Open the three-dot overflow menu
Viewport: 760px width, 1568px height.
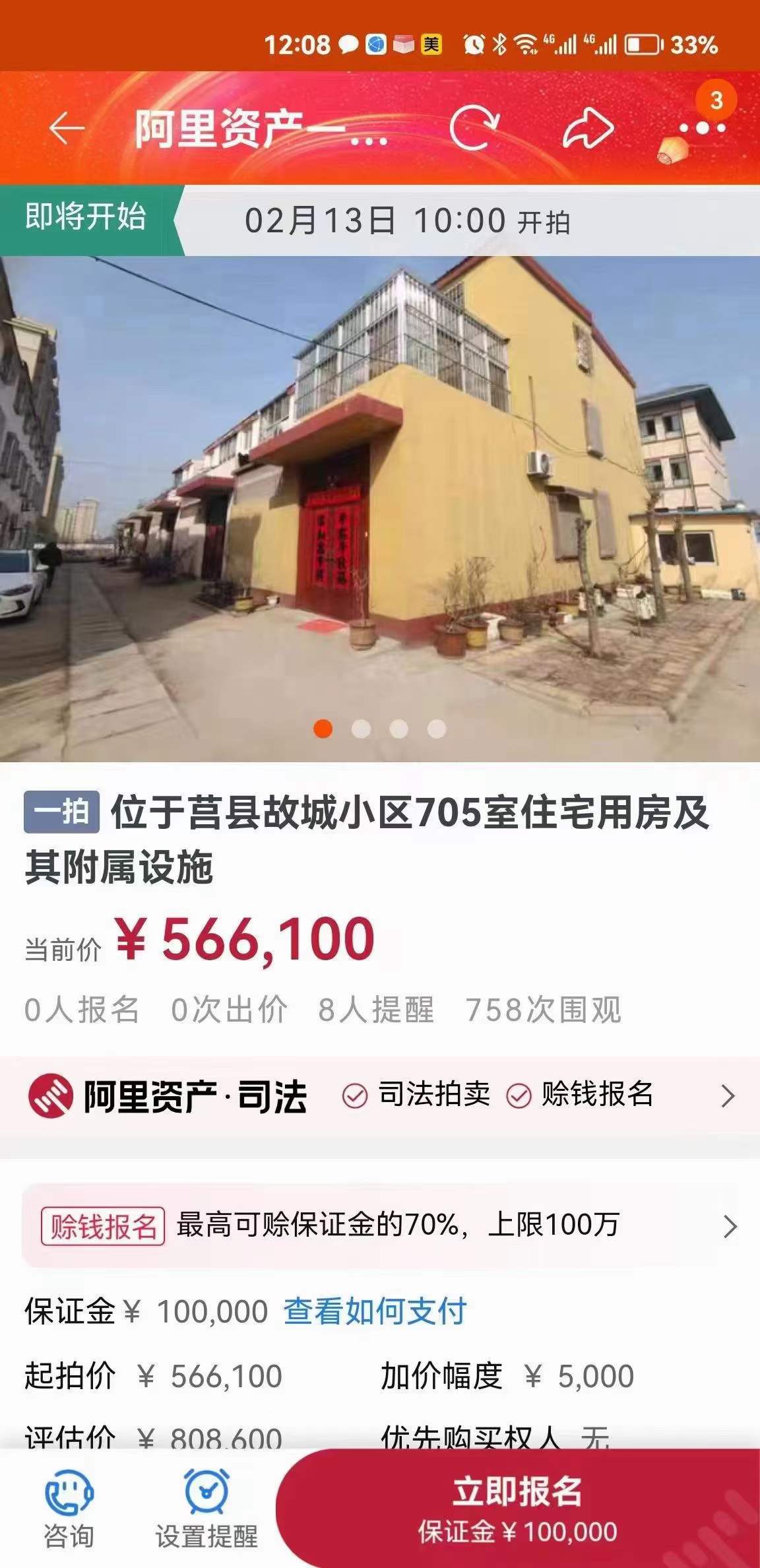point(702,128)
